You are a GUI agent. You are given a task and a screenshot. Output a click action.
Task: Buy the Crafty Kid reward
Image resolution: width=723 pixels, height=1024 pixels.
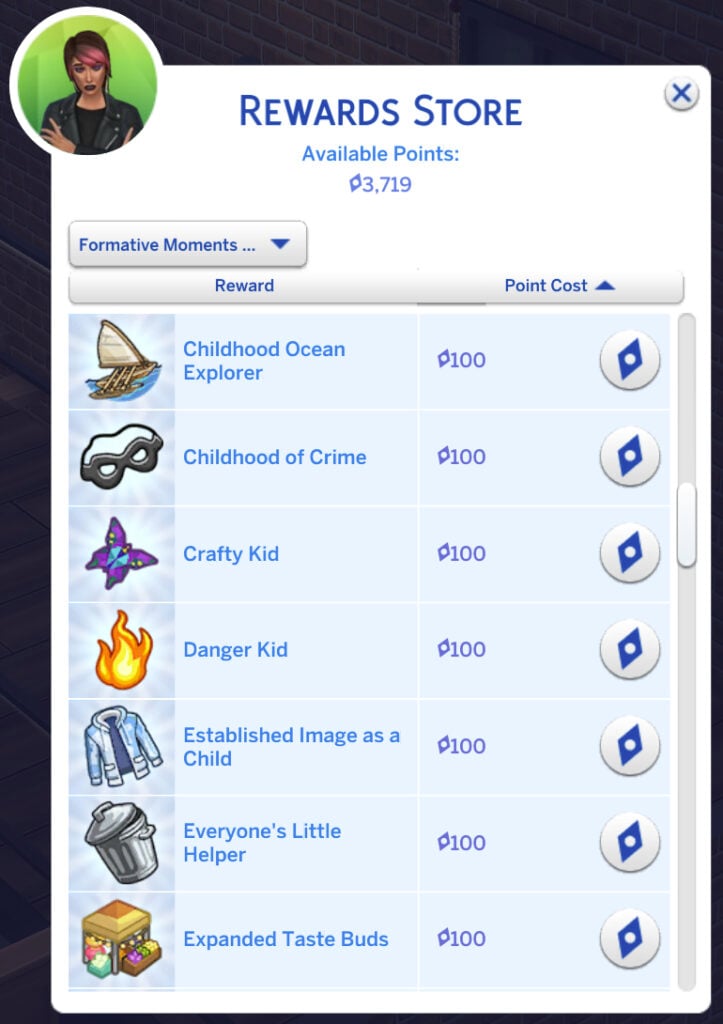[629, 553]
